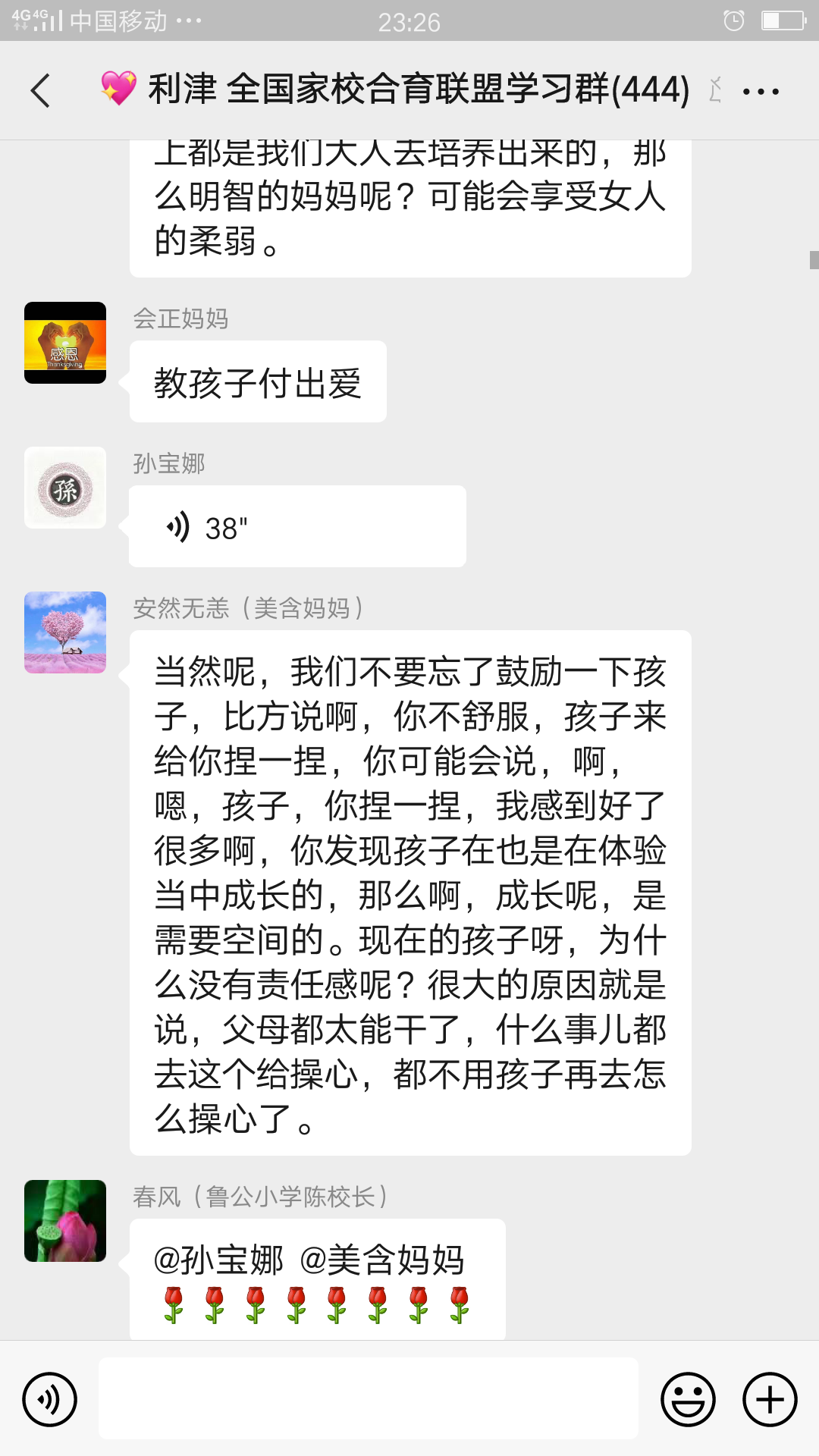Tap the battery indicator in status bar
The width and height of the screenshot is (819, 1456).
(780, 20)
